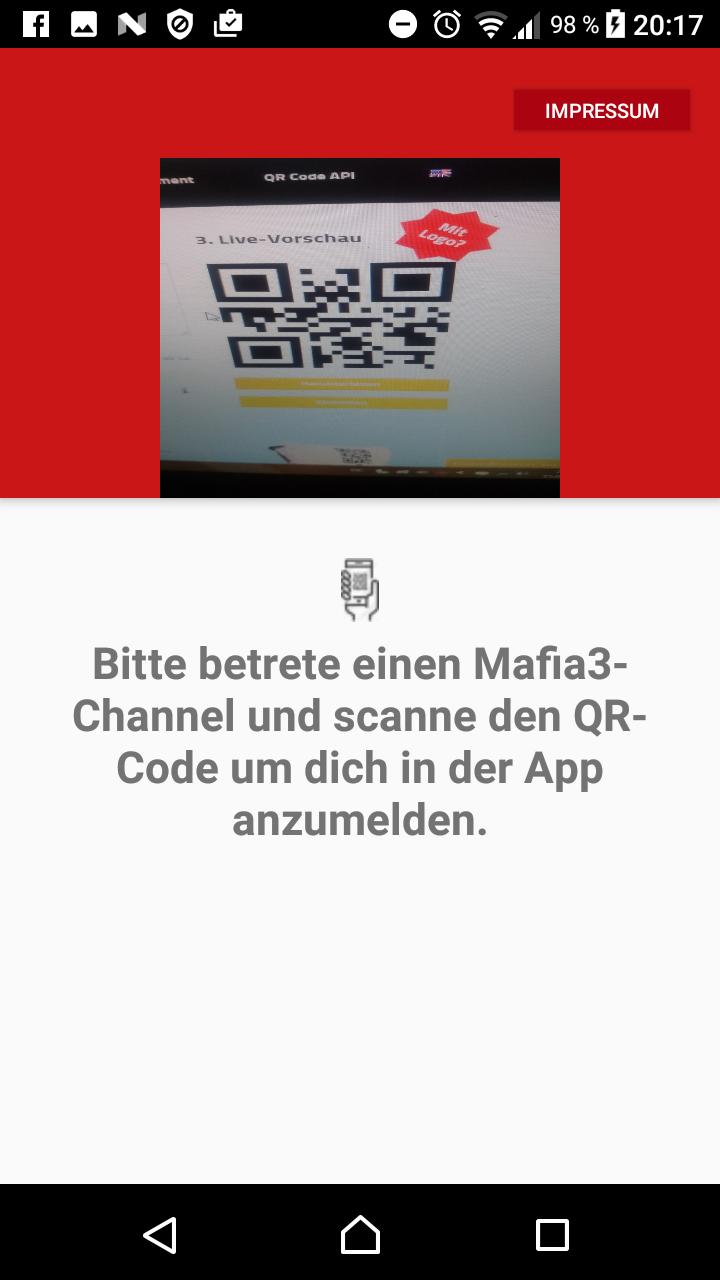Tap the QR scanner phone icon
The width and height of the screenshot is (720, 1280).
pyautogui.click(x=358, y=588)
